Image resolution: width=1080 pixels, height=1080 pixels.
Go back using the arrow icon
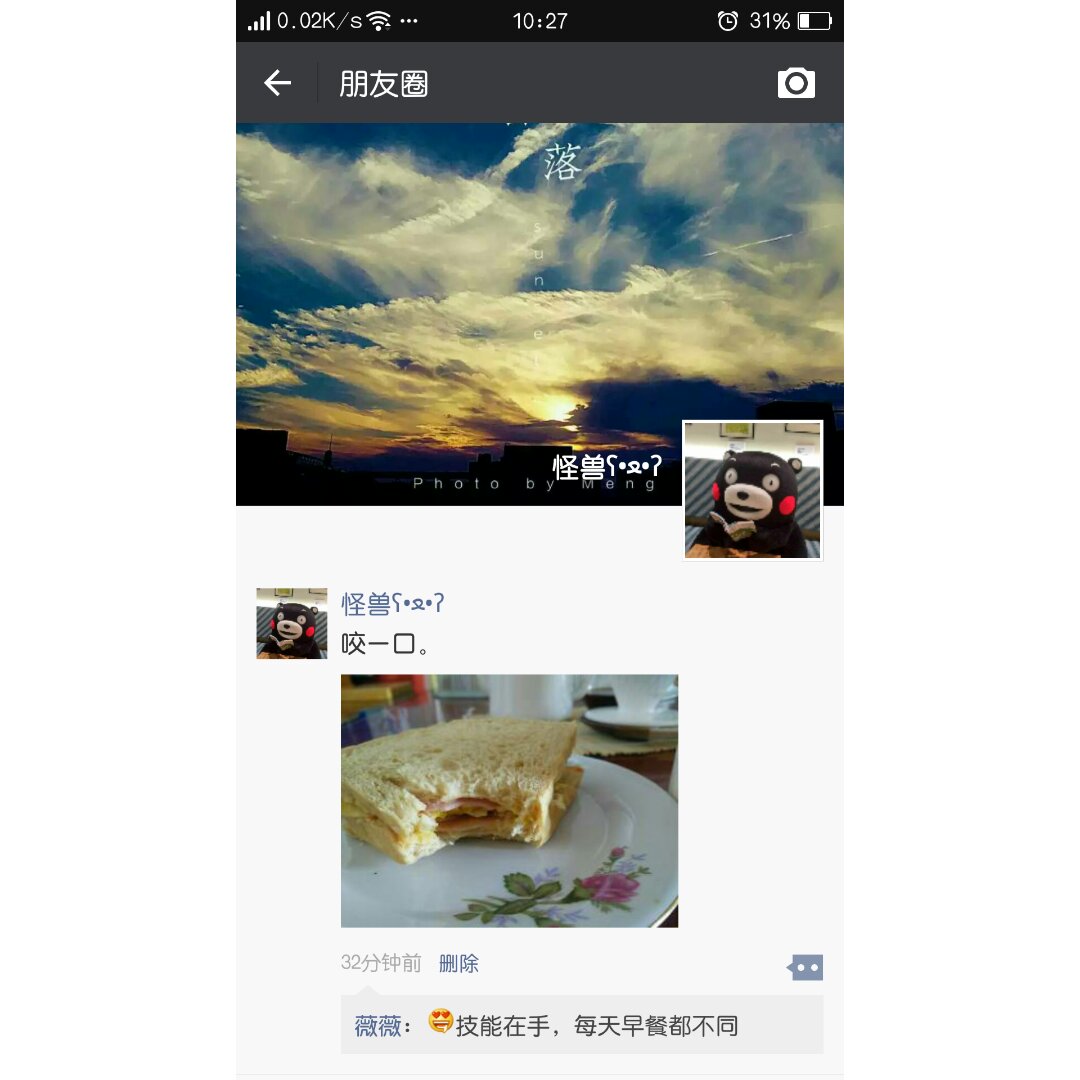pyautogui.click(x=277, y=83)
